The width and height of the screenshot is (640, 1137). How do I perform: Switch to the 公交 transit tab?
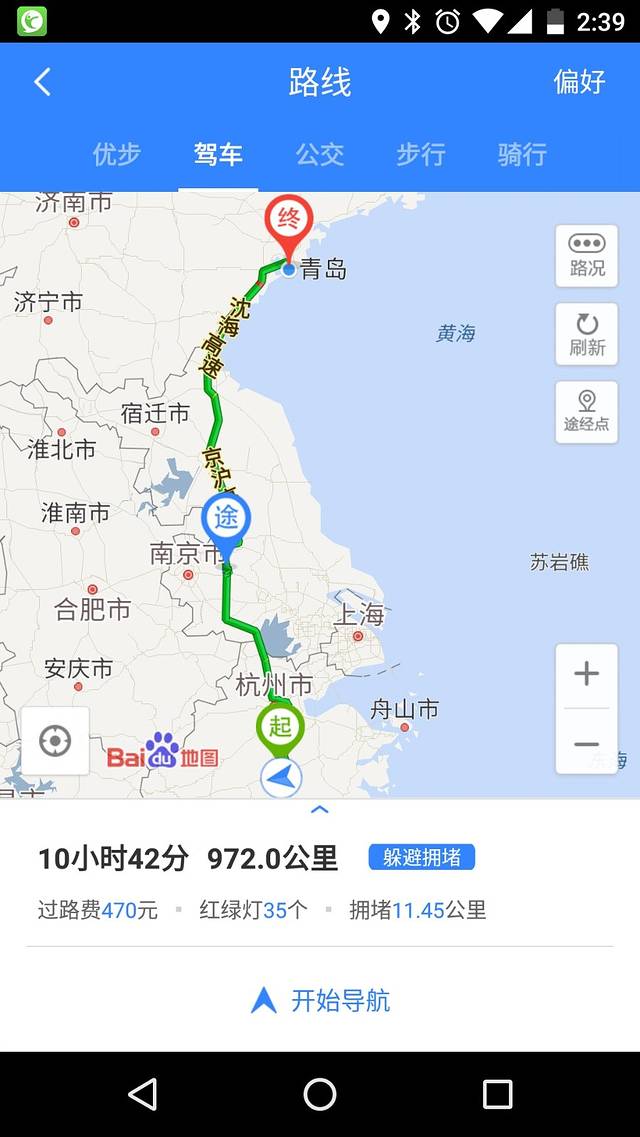320,154
